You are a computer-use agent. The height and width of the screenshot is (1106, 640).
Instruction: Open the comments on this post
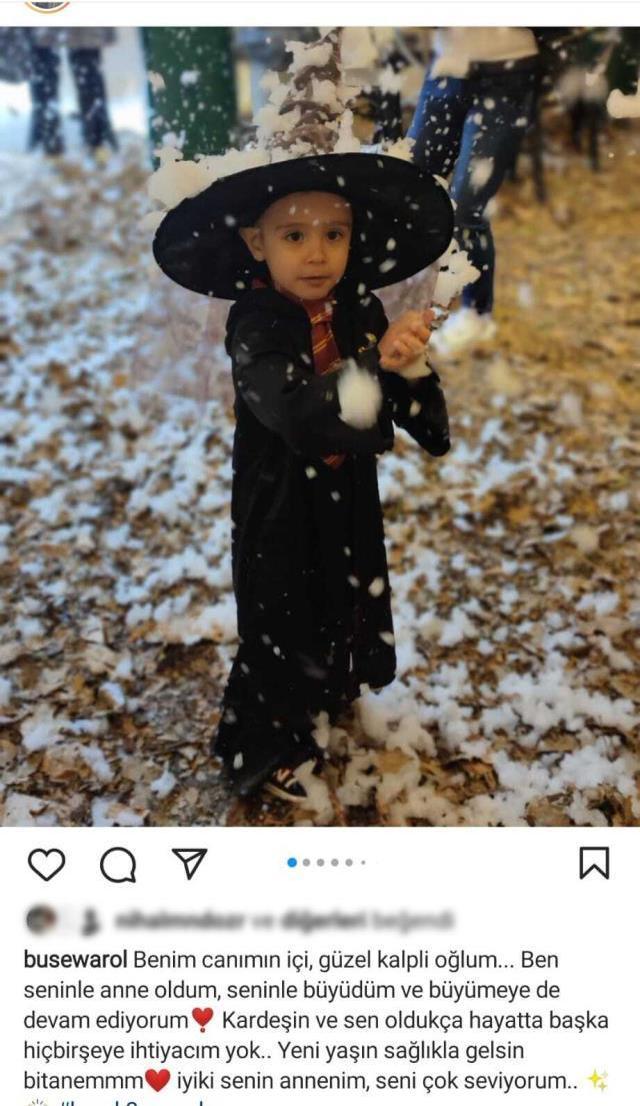pos(118,864)
